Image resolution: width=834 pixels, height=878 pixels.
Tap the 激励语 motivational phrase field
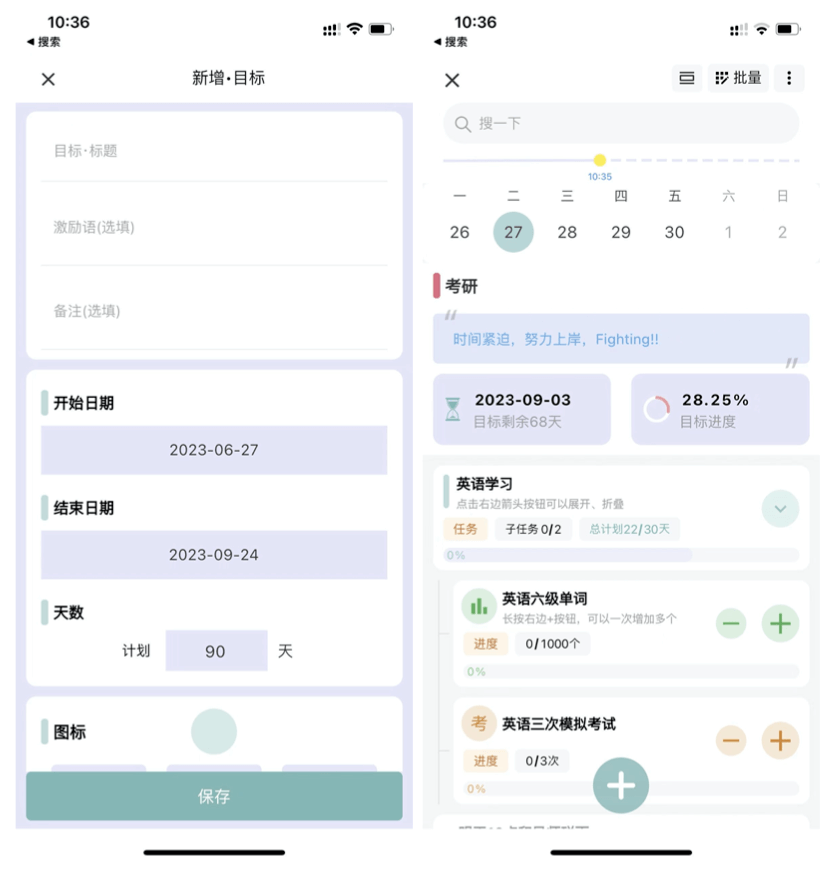point(213,228)
